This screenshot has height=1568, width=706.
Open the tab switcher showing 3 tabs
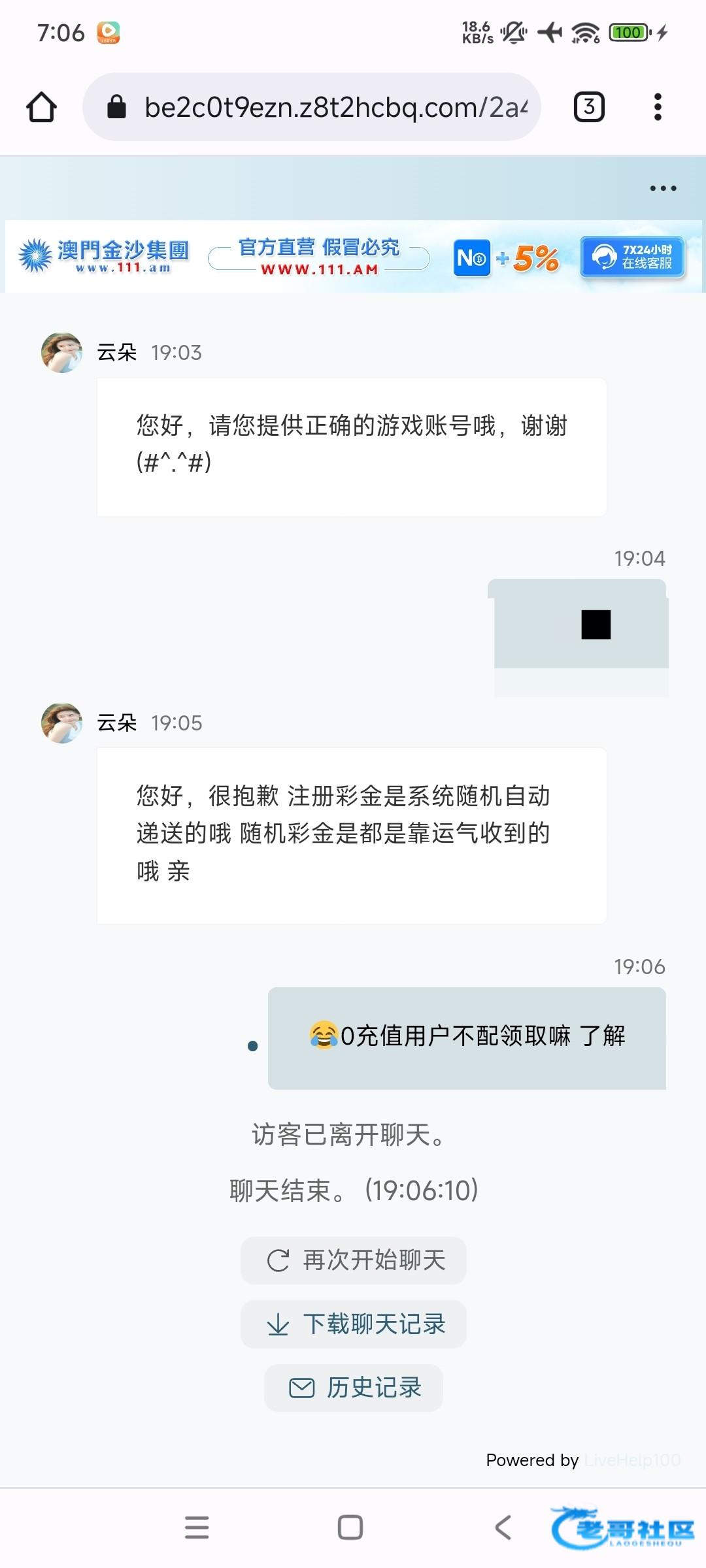coord(589,107)
